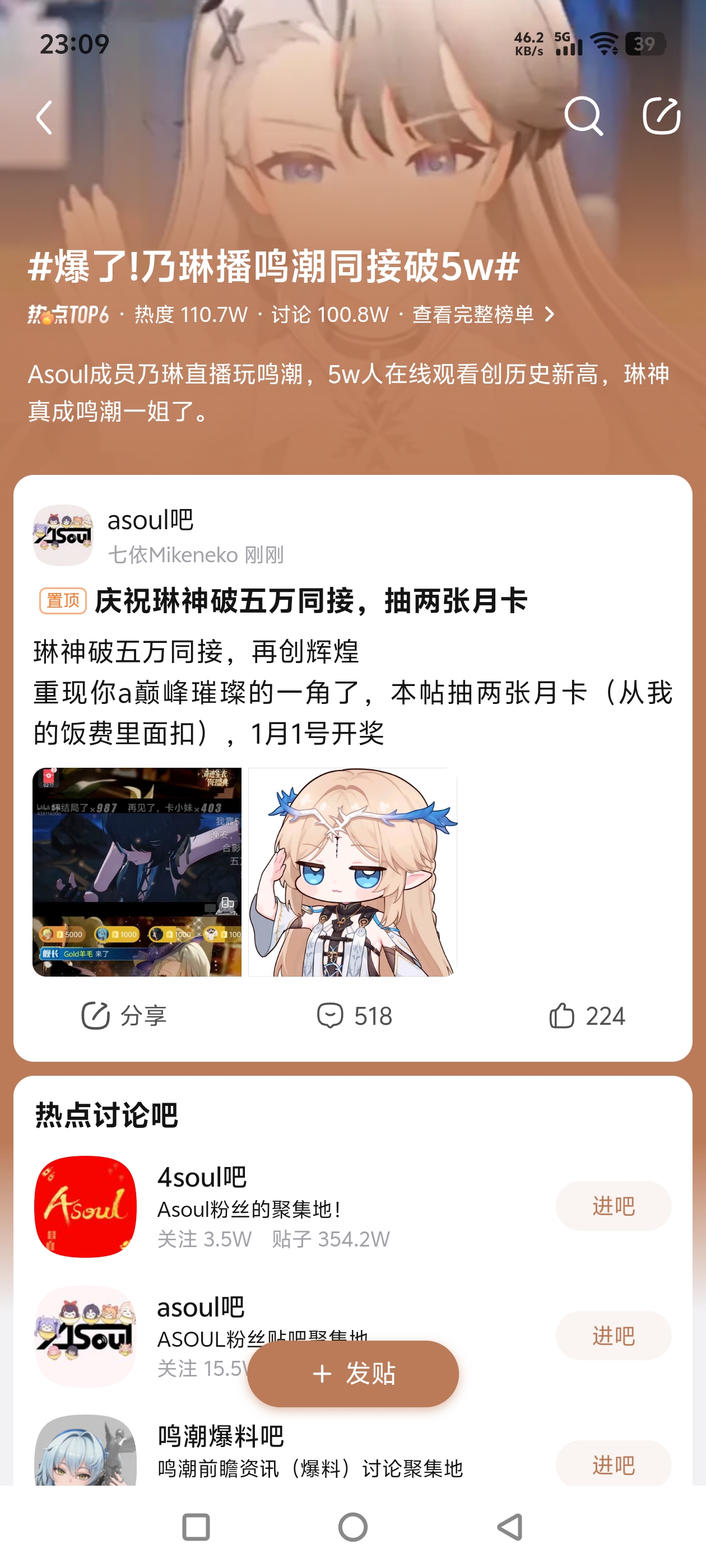The height and width of the screenshot is (1568, 706).
Task: Open the first livestream screenshot image
Action: [x=137, y=872]
